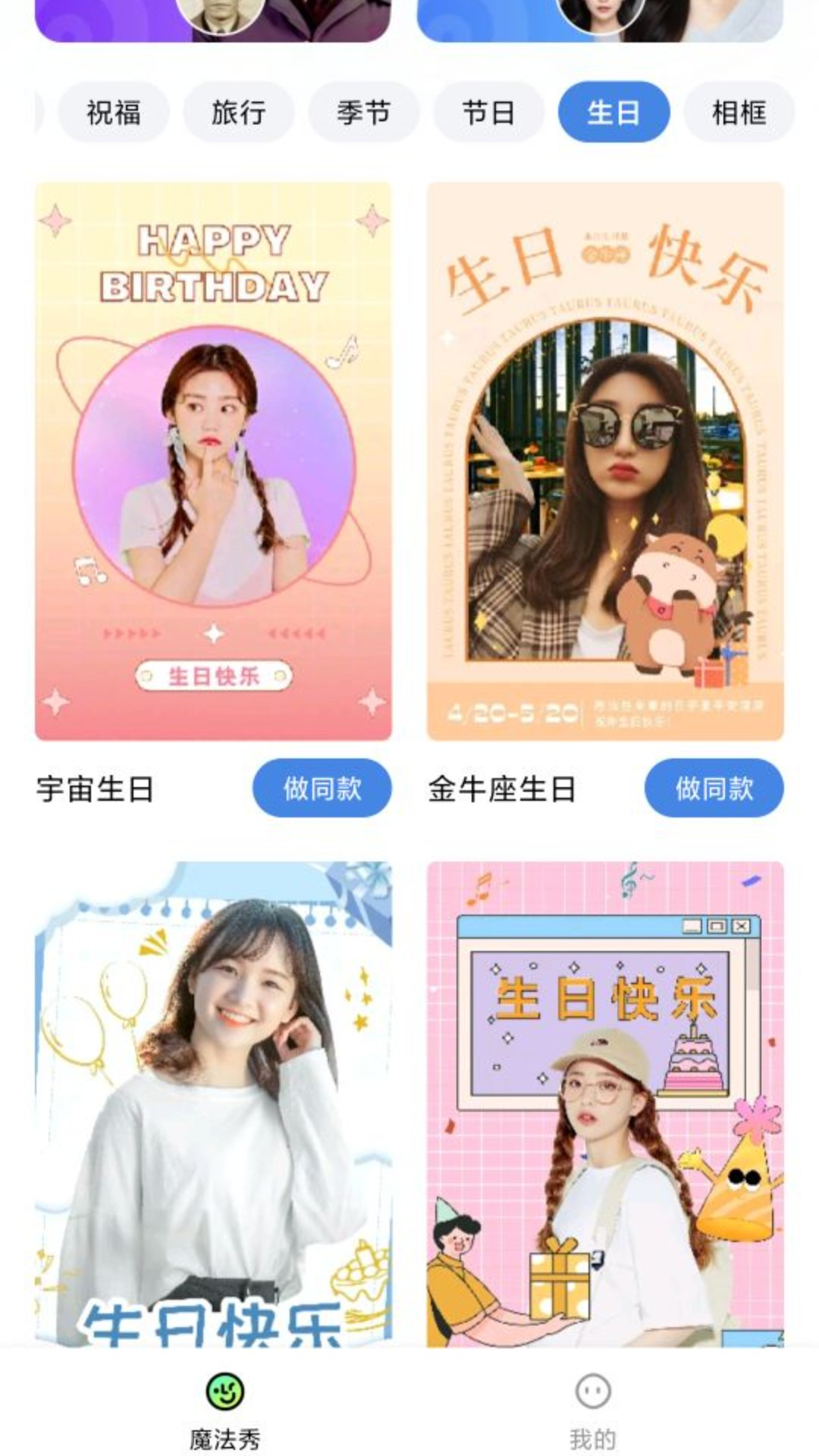
Task: Tap the selected 生日 category chip
Action: click(x=613, y=112)
